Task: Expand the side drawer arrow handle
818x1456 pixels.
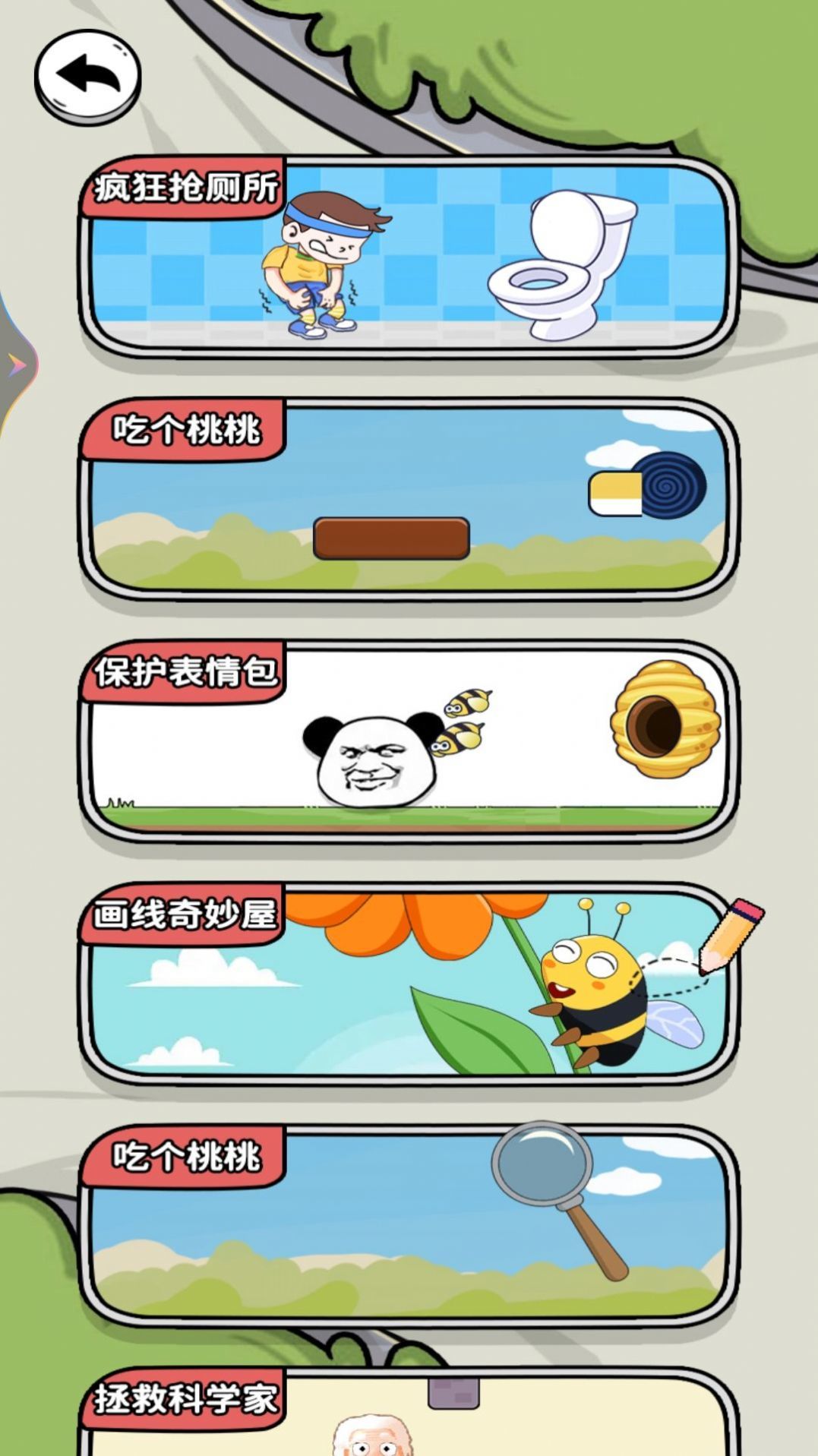Action: tap(15, 366)
